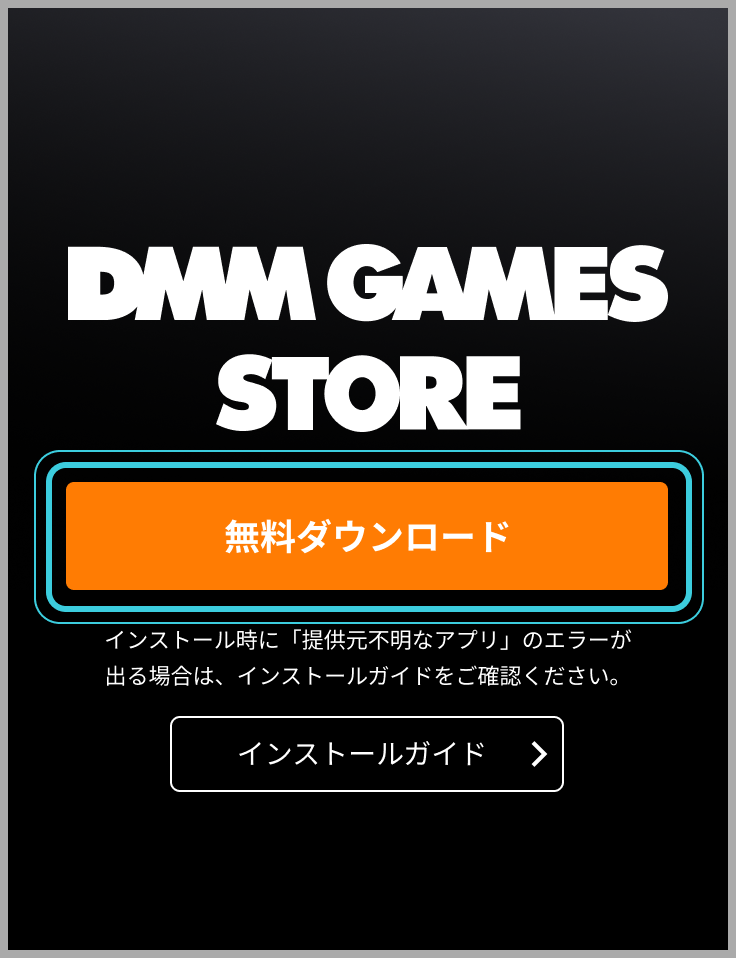Open the インストールガイド page
This screenshot has height=958, width=736.
click(x=366, y=754)
